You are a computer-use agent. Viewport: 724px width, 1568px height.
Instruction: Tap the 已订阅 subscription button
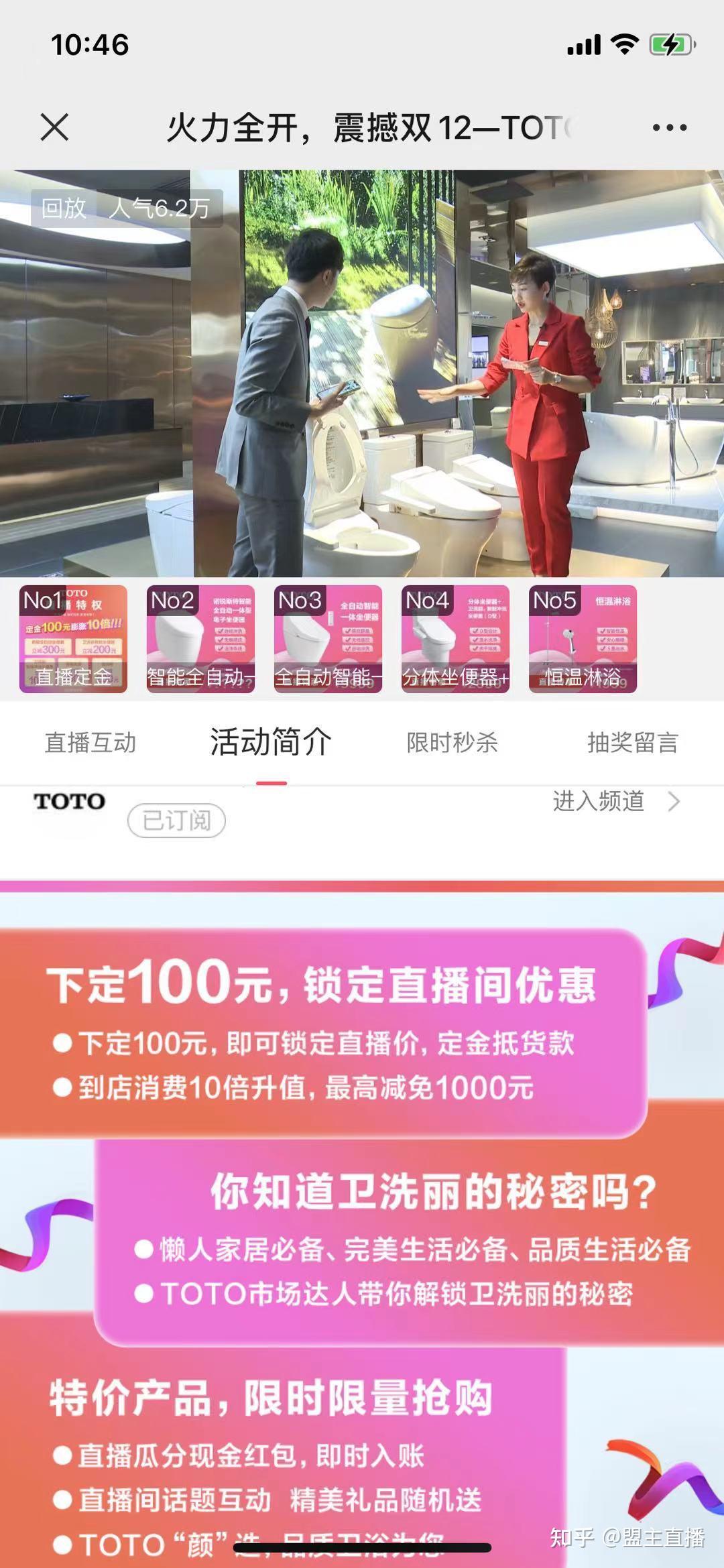tap(176, 820)
